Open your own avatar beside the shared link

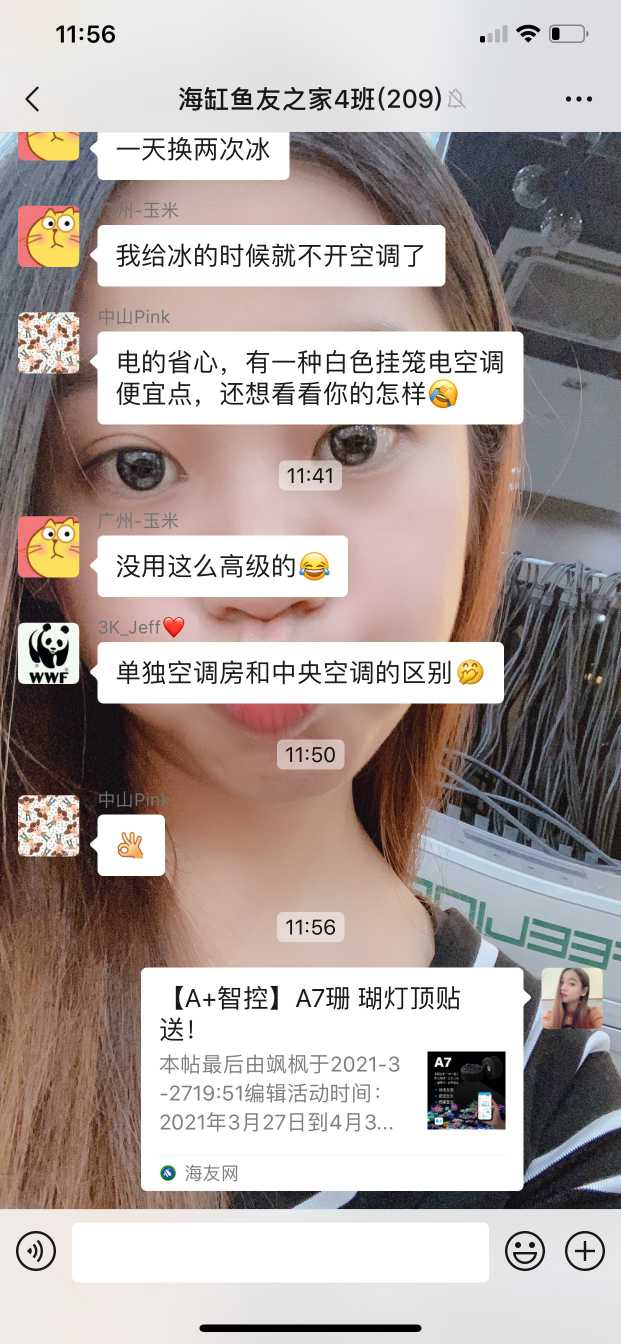pos(572,998)
